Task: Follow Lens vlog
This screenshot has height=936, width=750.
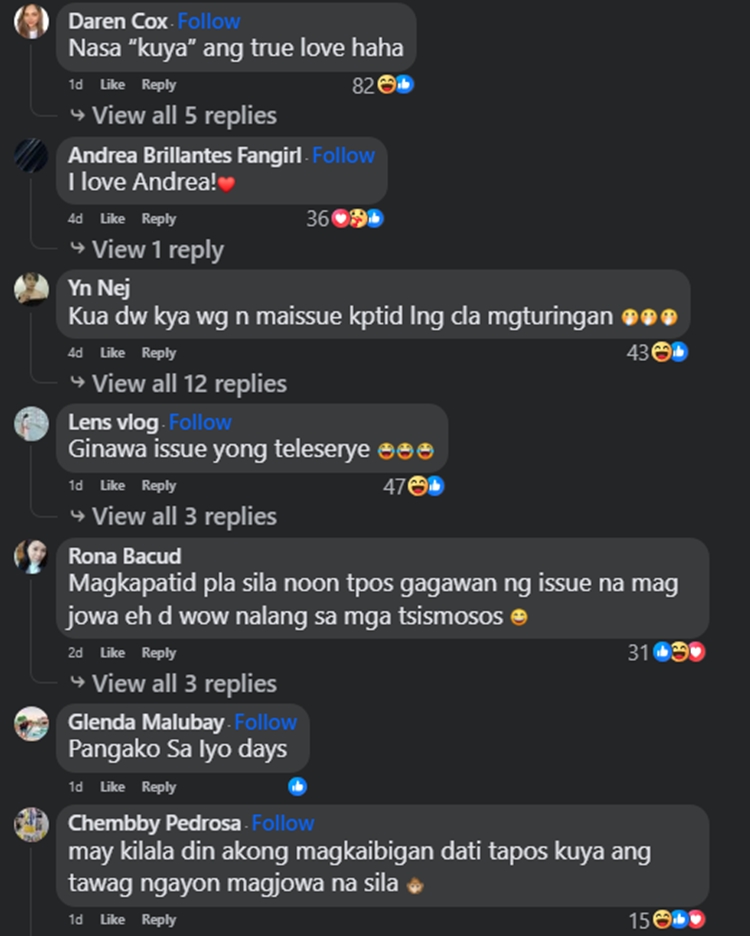Action: pos(200,422)
